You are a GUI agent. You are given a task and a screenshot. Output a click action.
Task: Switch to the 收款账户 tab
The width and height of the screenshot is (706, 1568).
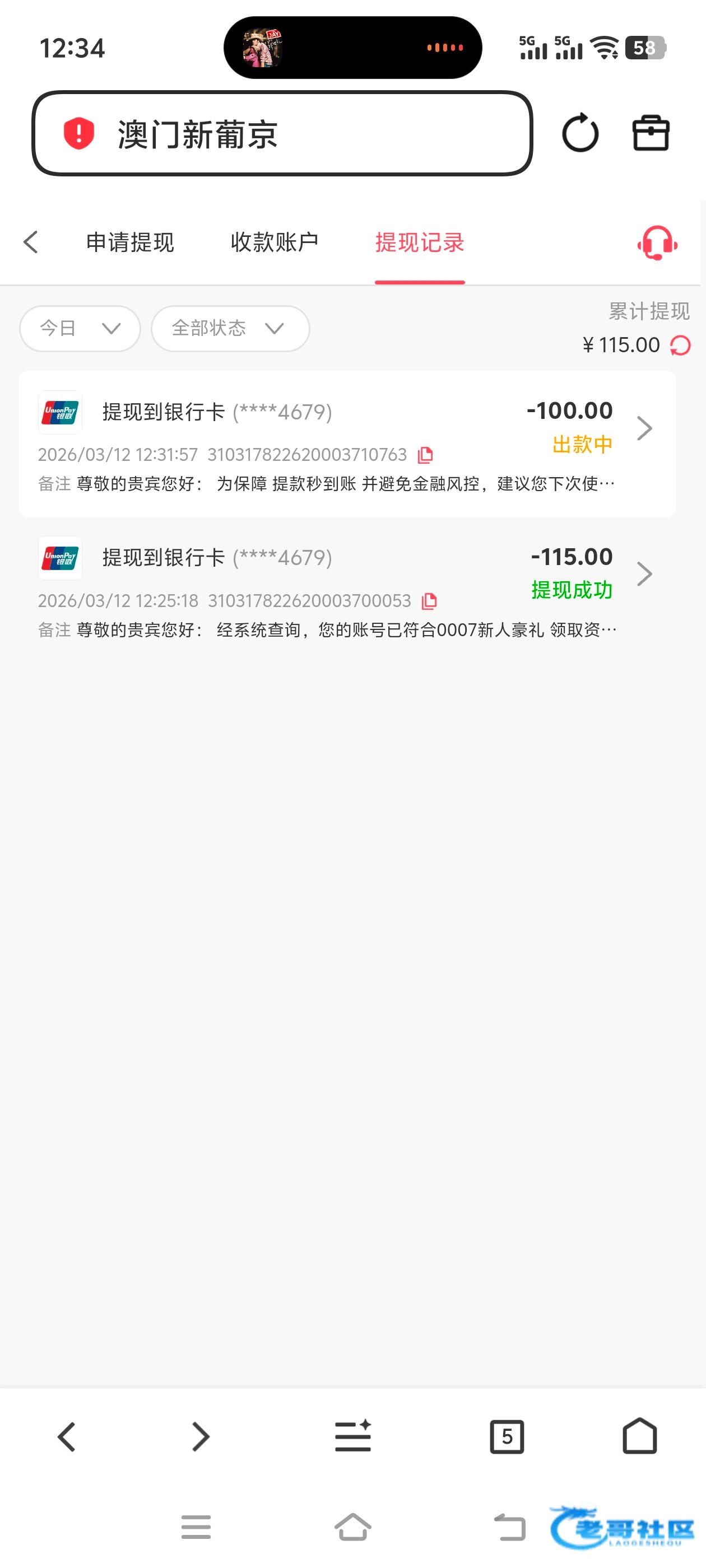pyautogui.click(x=274, y=242)
